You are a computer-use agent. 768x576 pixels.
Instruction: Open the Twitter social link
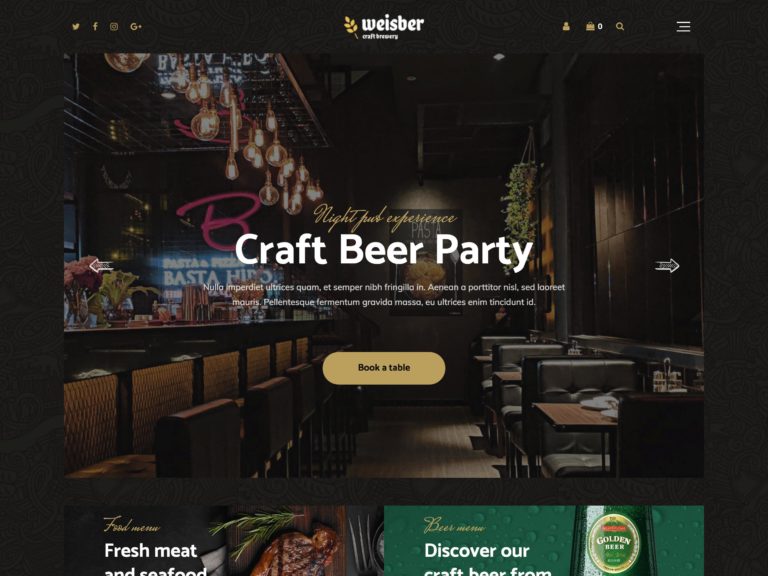pos(75,27)
